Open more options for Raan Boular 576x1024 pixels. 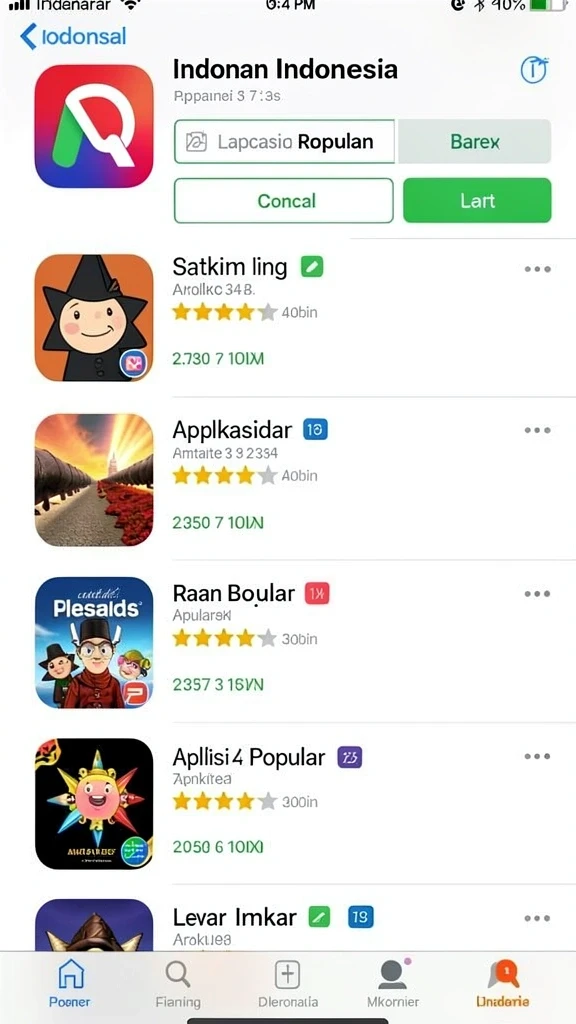(537, 594)
